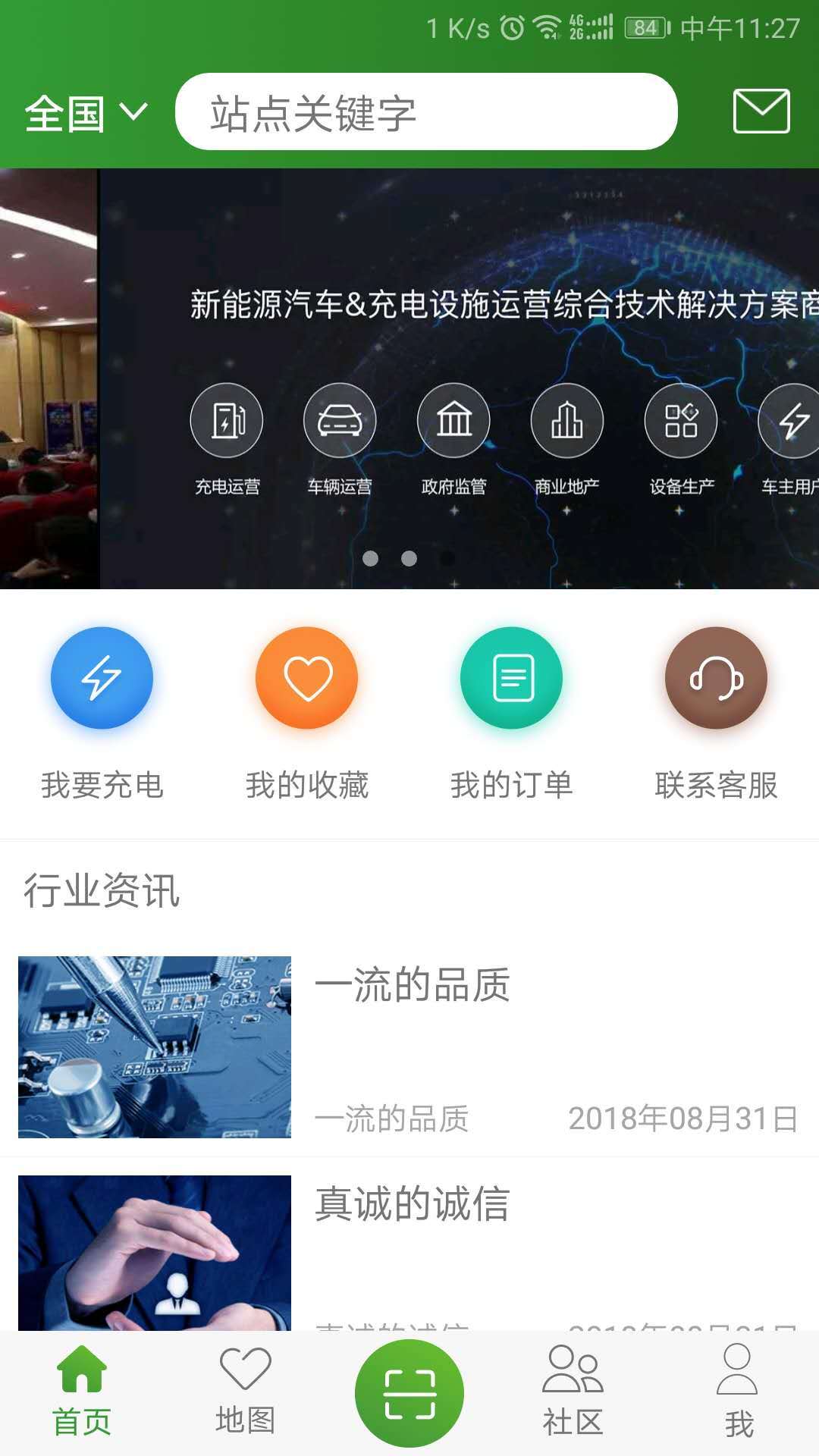This screenshot has height=1456, width=819.
Task: Open 我的收藏 favorites
Action: 306,713
